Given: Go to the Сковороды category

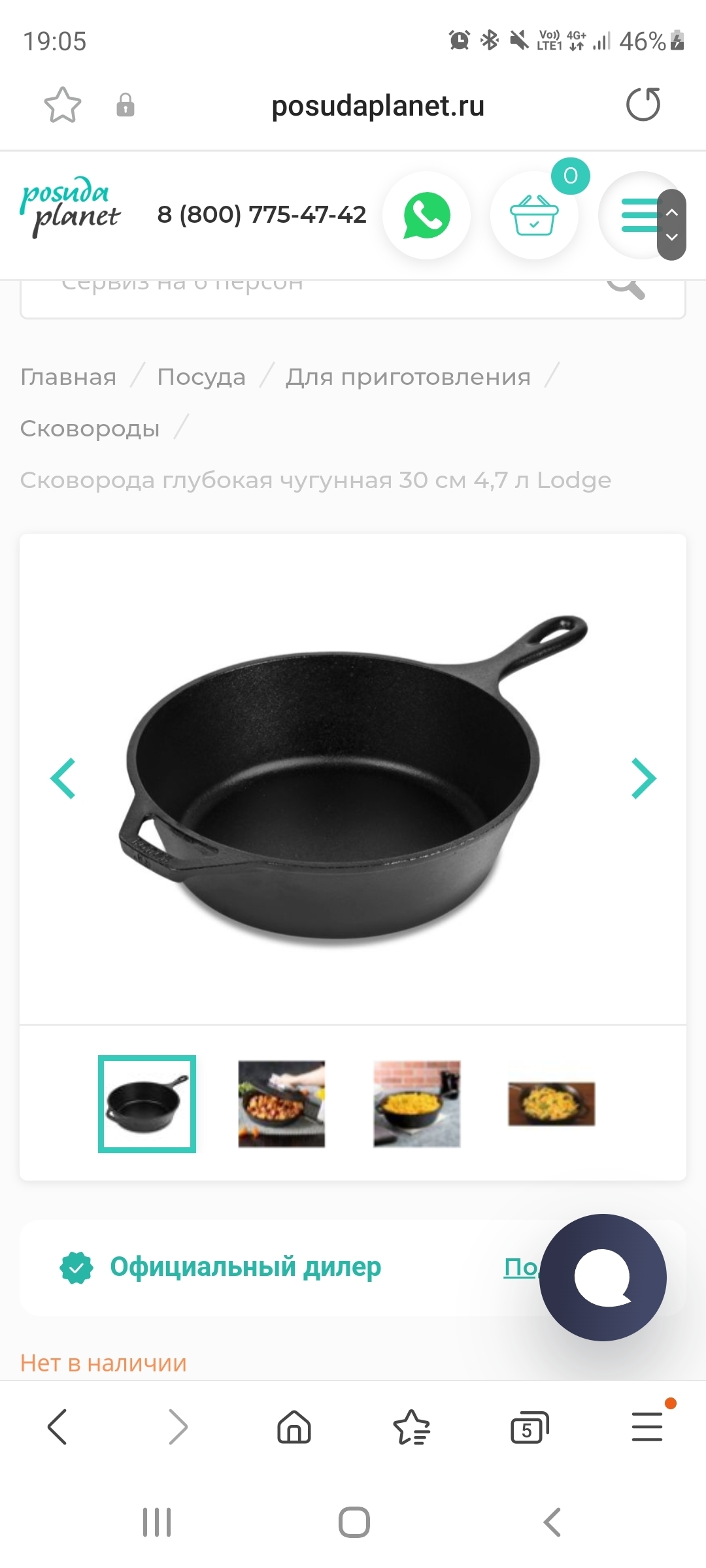Looking at the screenshot, I should [90, 429].
